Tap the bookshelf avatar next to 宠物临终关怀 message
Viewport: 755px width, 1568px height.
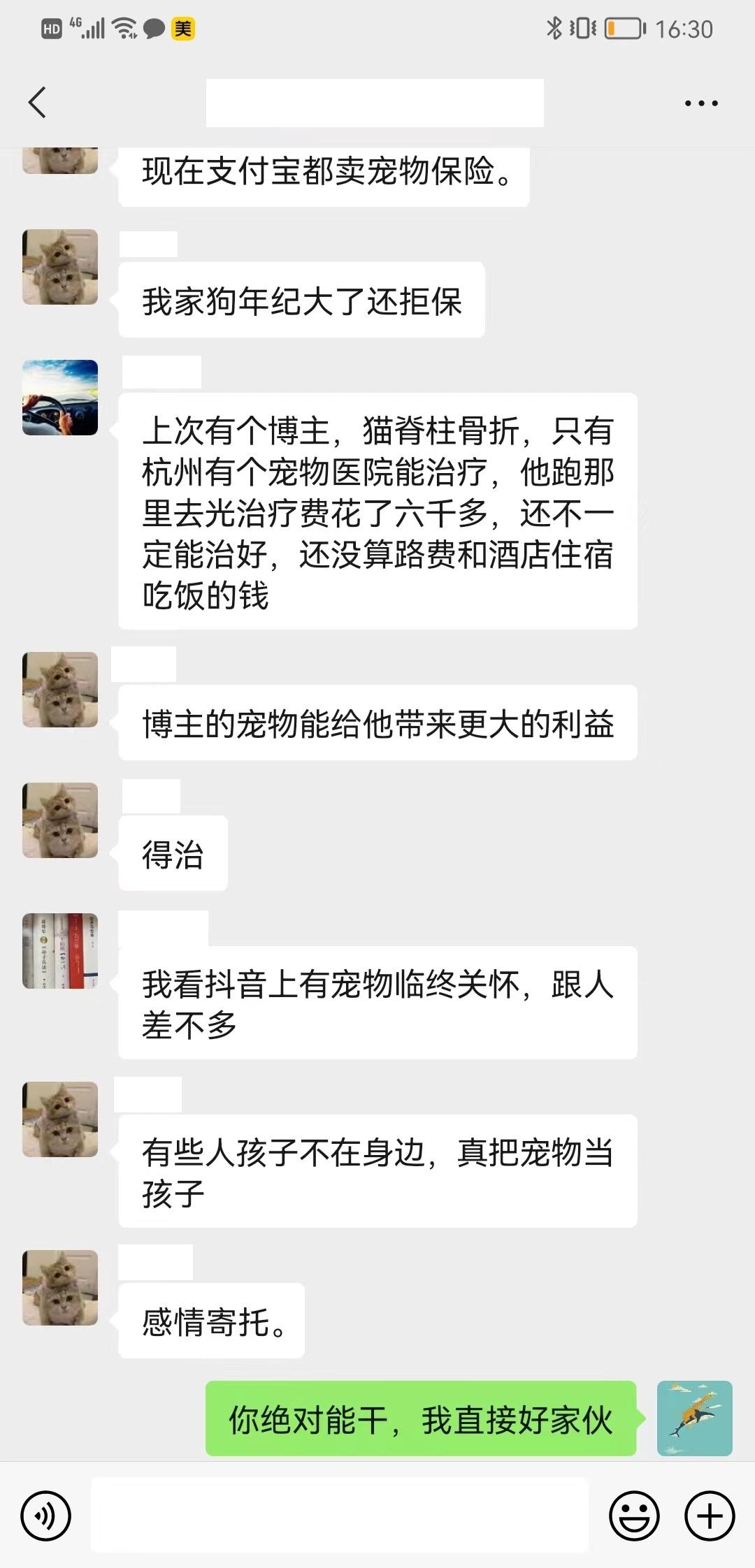click(60, 951)
